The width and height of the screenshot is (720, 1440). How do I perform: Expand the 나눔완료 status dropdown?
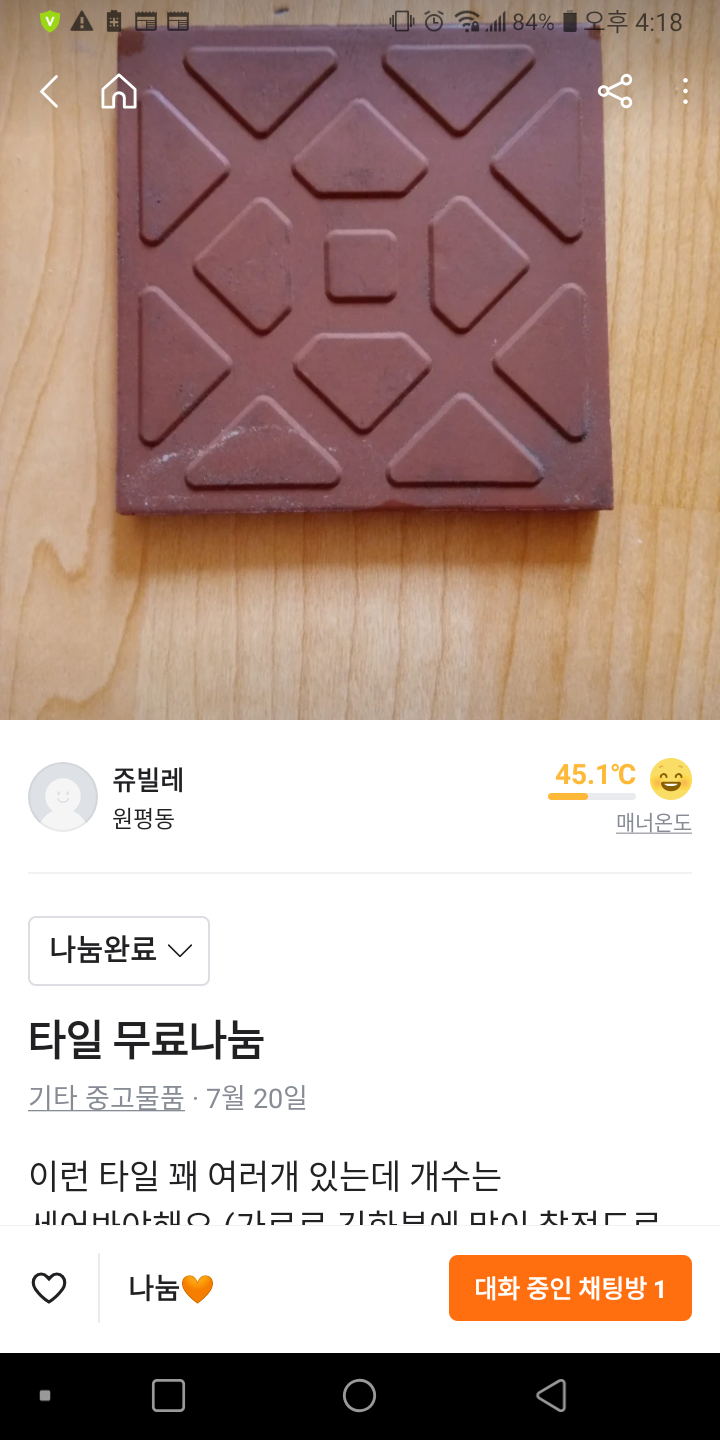click(119, 950)
